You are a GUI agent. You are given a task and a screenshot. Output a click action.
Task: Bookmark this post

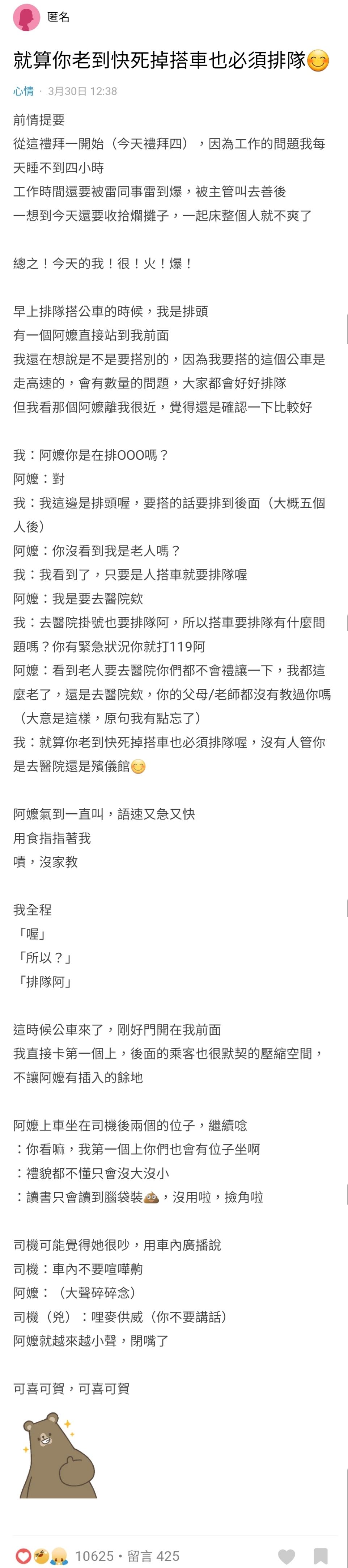[321, 1556]
